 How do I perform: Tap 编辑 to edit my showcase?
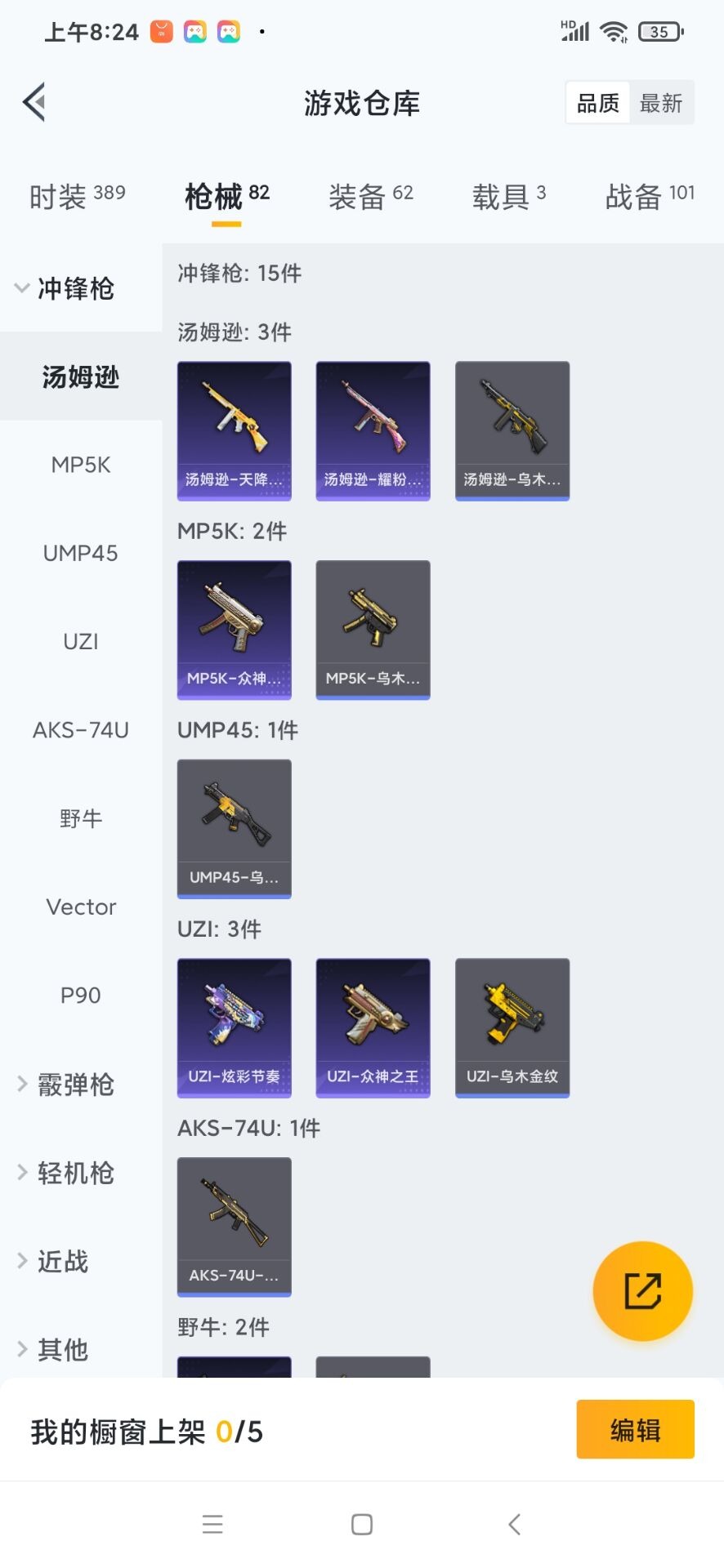635,1429
